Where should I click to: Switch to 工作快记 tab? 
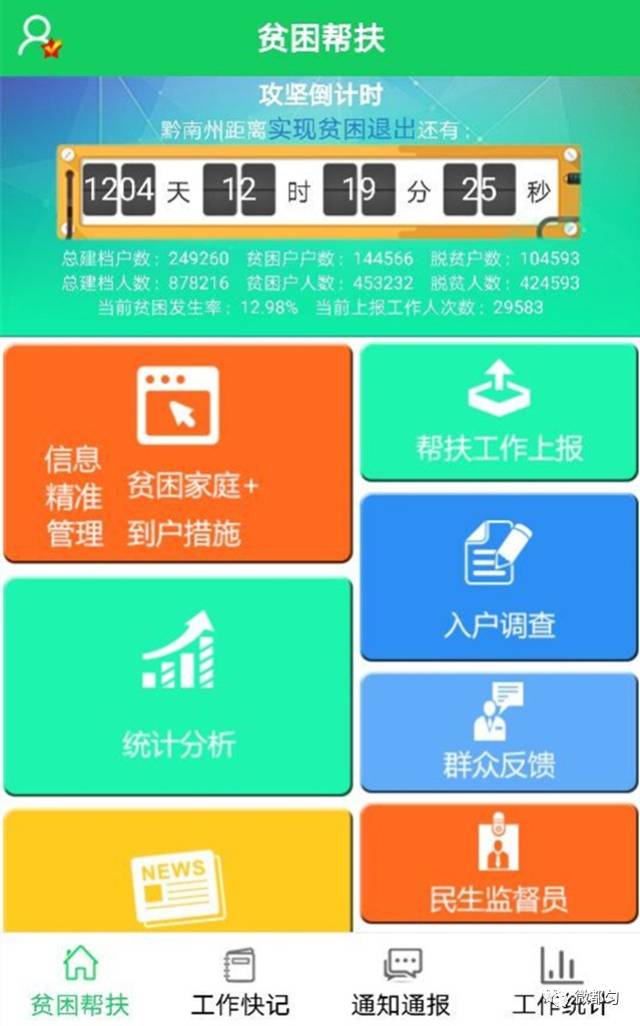240,980
